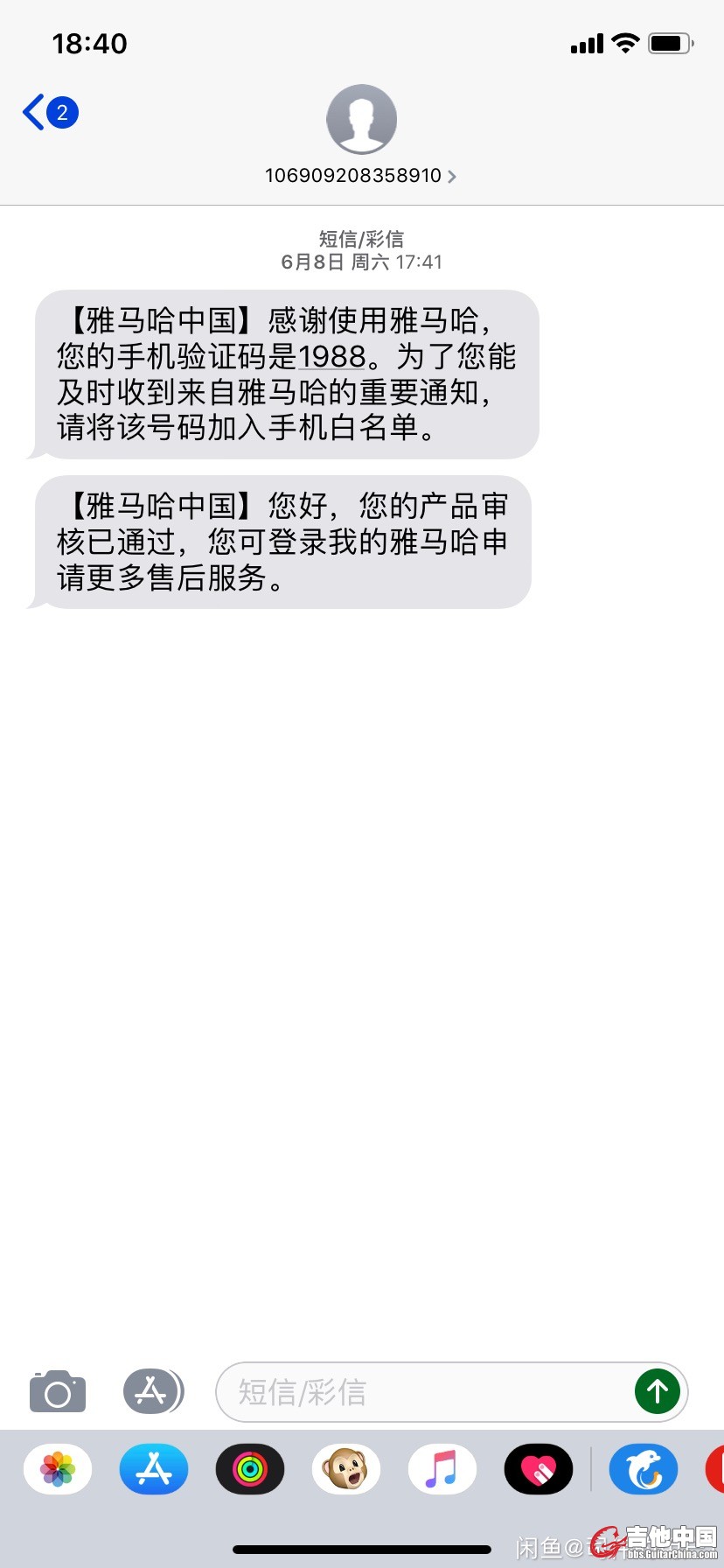Image resolution: width=724 pixels, height=1568 pixels.
Task: Open the Activity rings iMessage app
Action: pyautogui.click(x=250, y=1469)
